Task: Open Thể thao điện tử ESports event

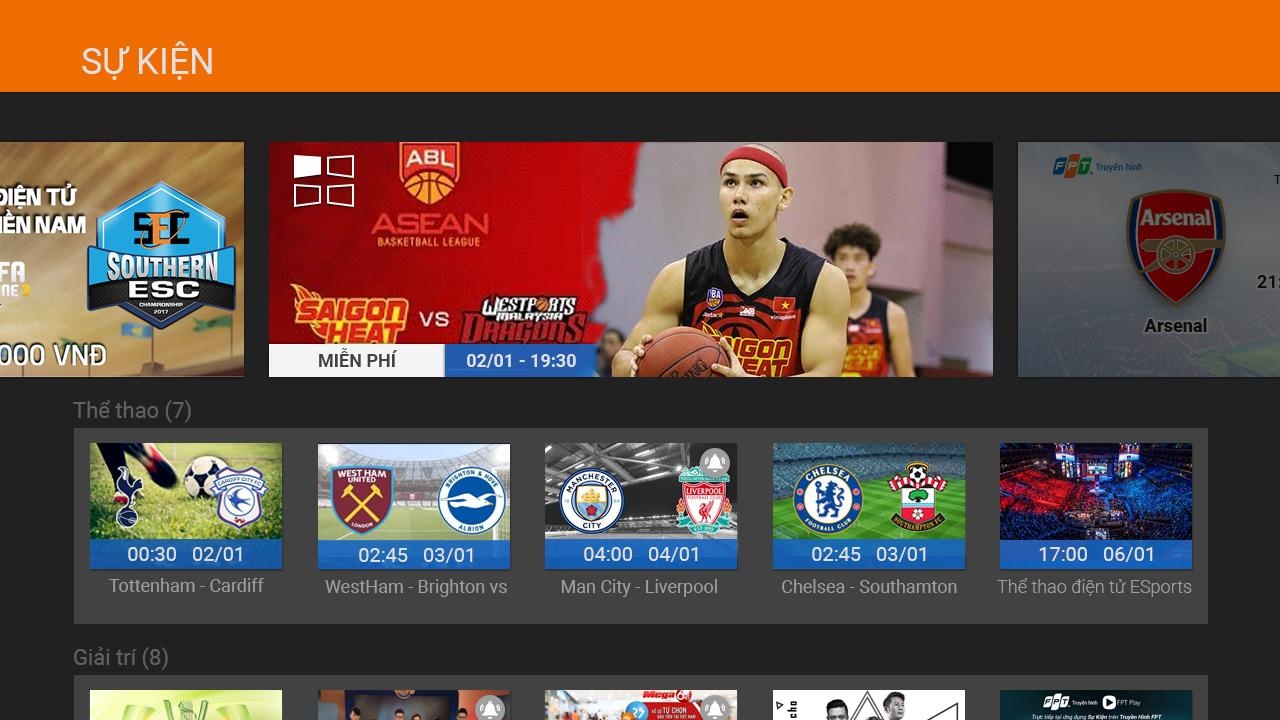Action: 1095,506
